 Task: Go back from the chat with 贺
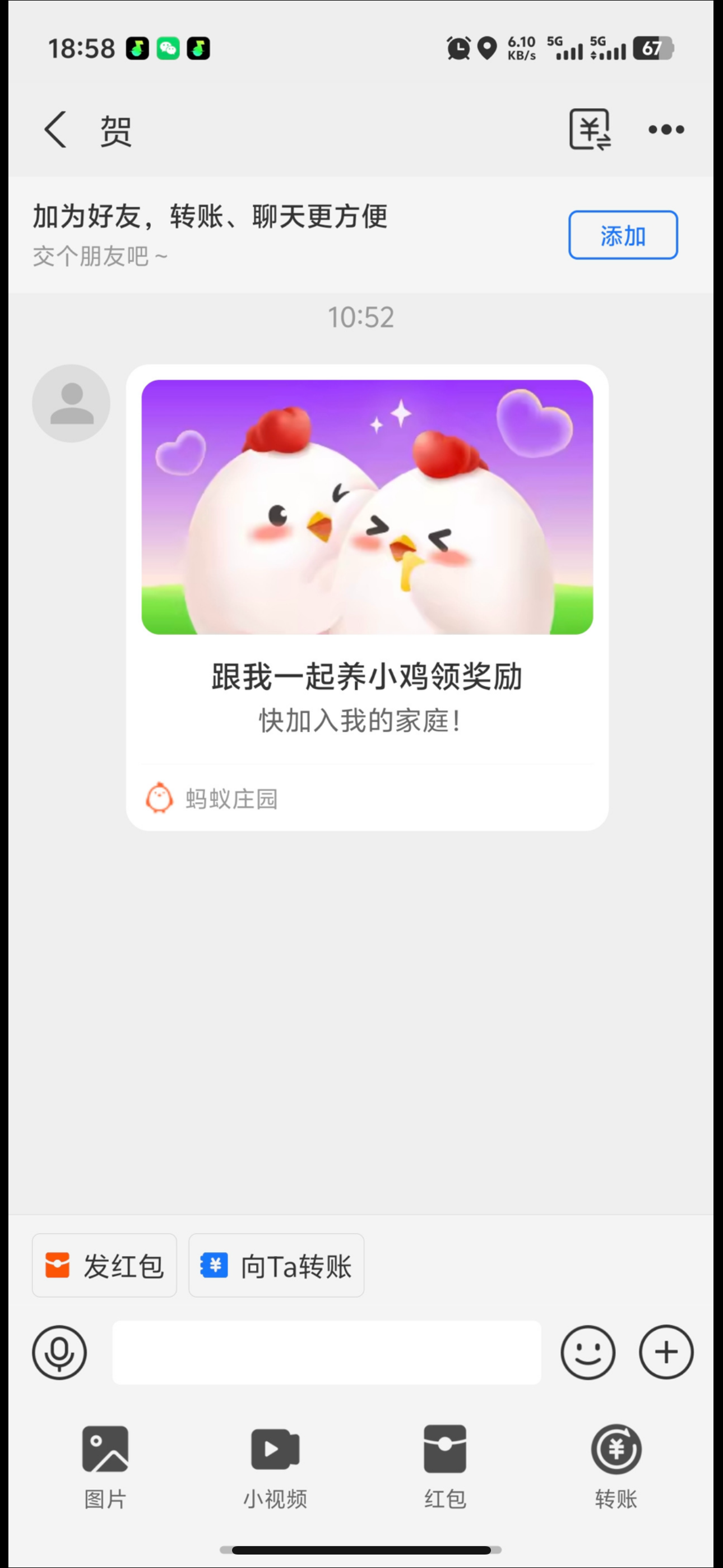point(55,130)
